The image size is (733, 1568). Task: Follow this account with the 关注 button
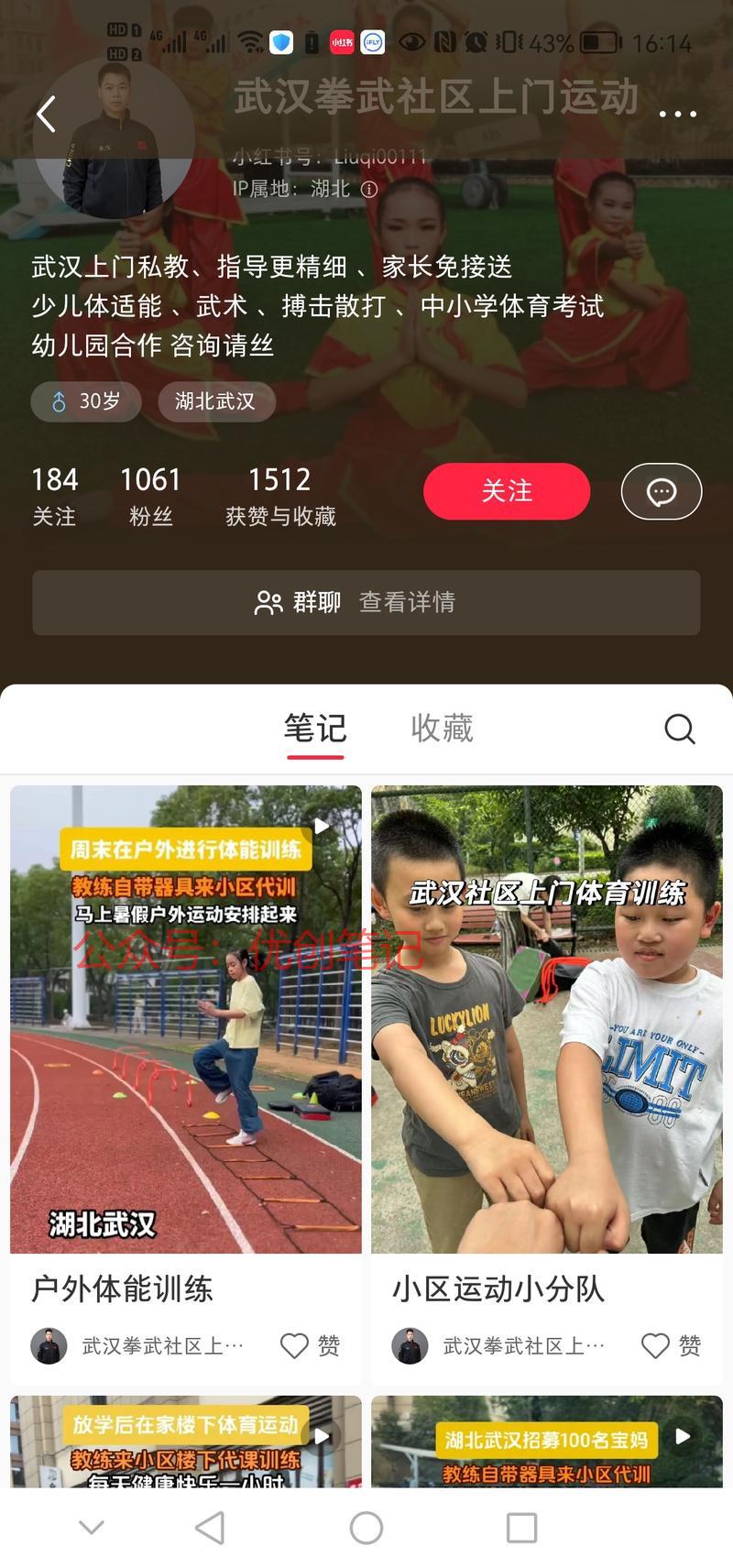coord(506,491)
